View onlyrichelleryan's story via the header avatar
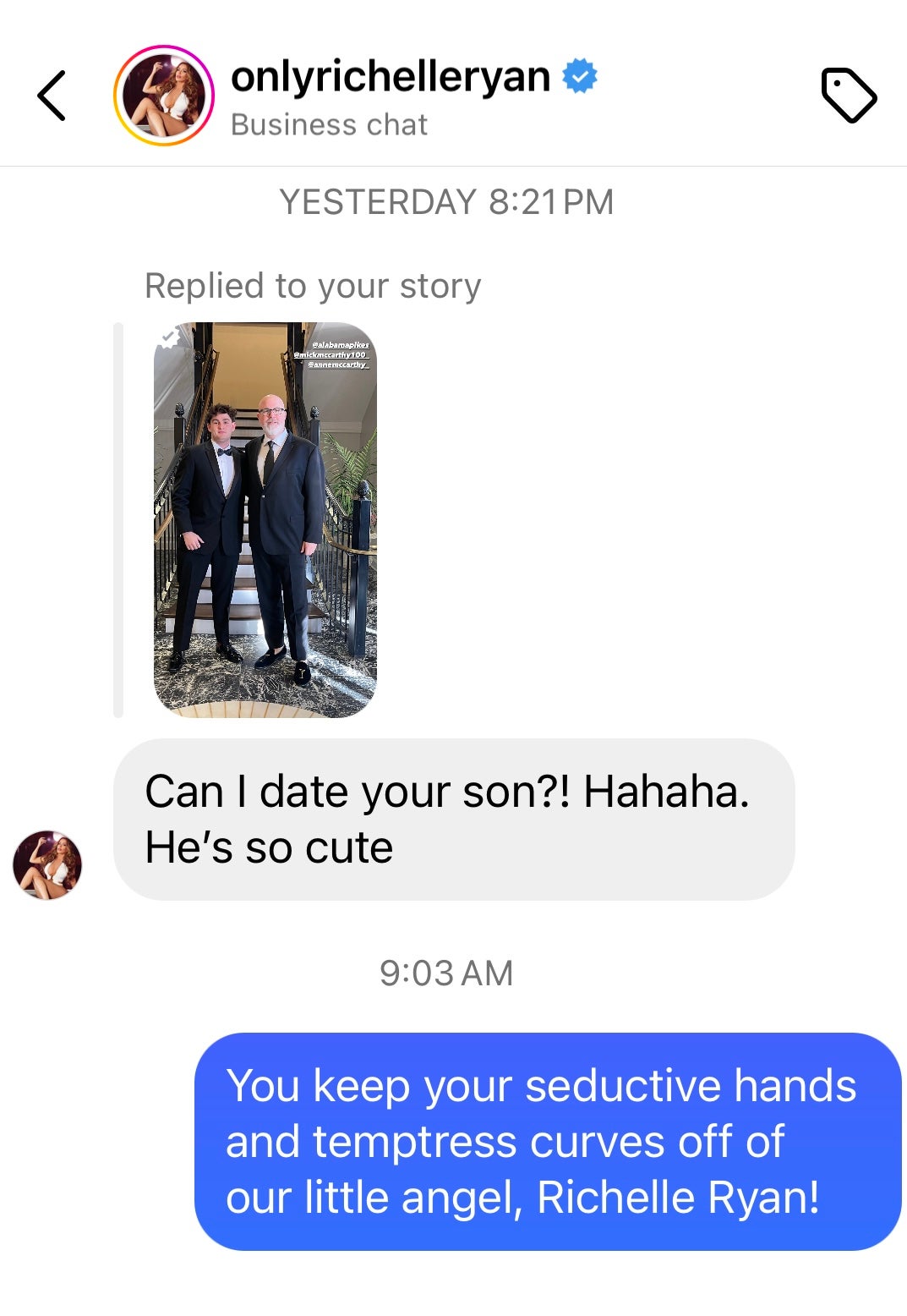Image resolution: width=907 pixels, height=1316 pixels. pyautogui.click(x=164, y=96)
